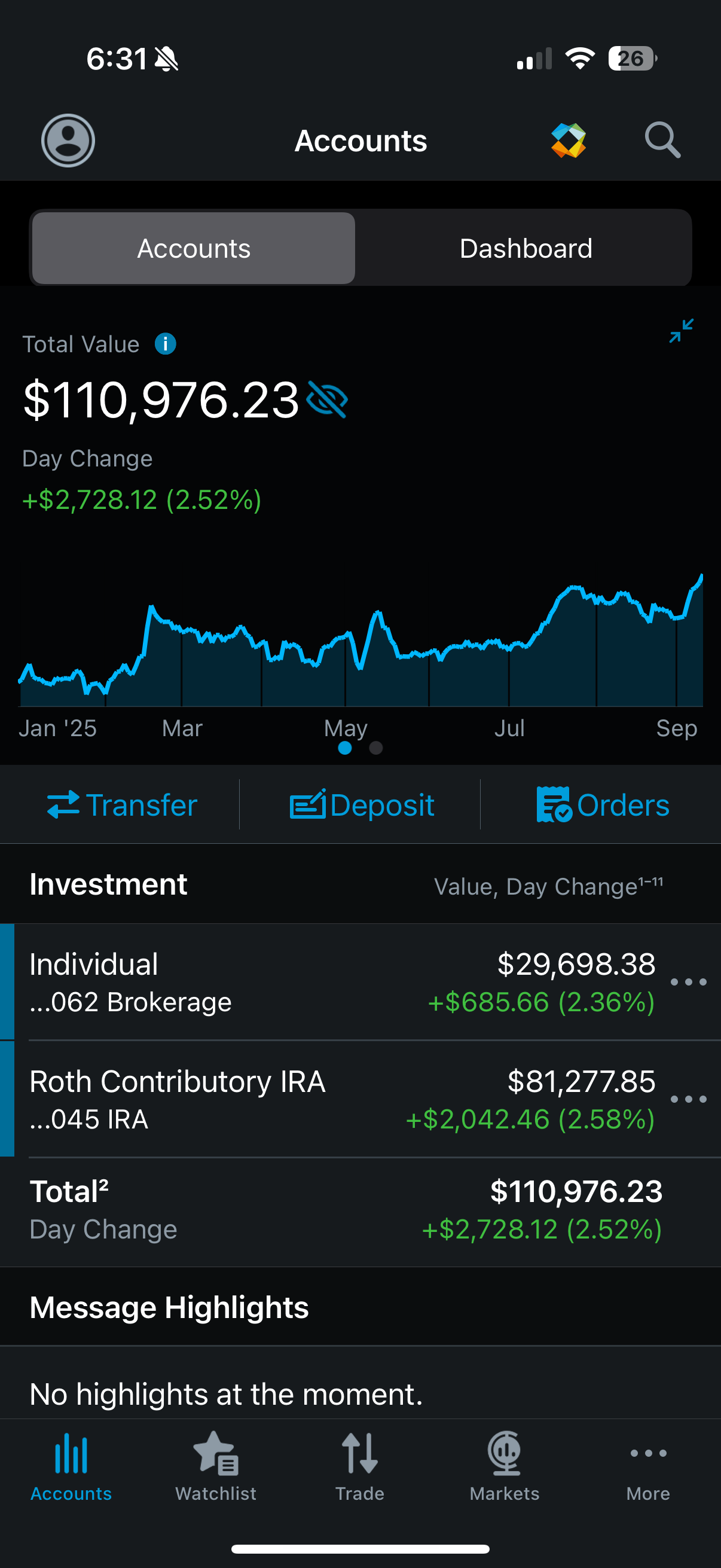View Orders
This screenshot has width=721, height=1568.
click(x=603, y=805)
